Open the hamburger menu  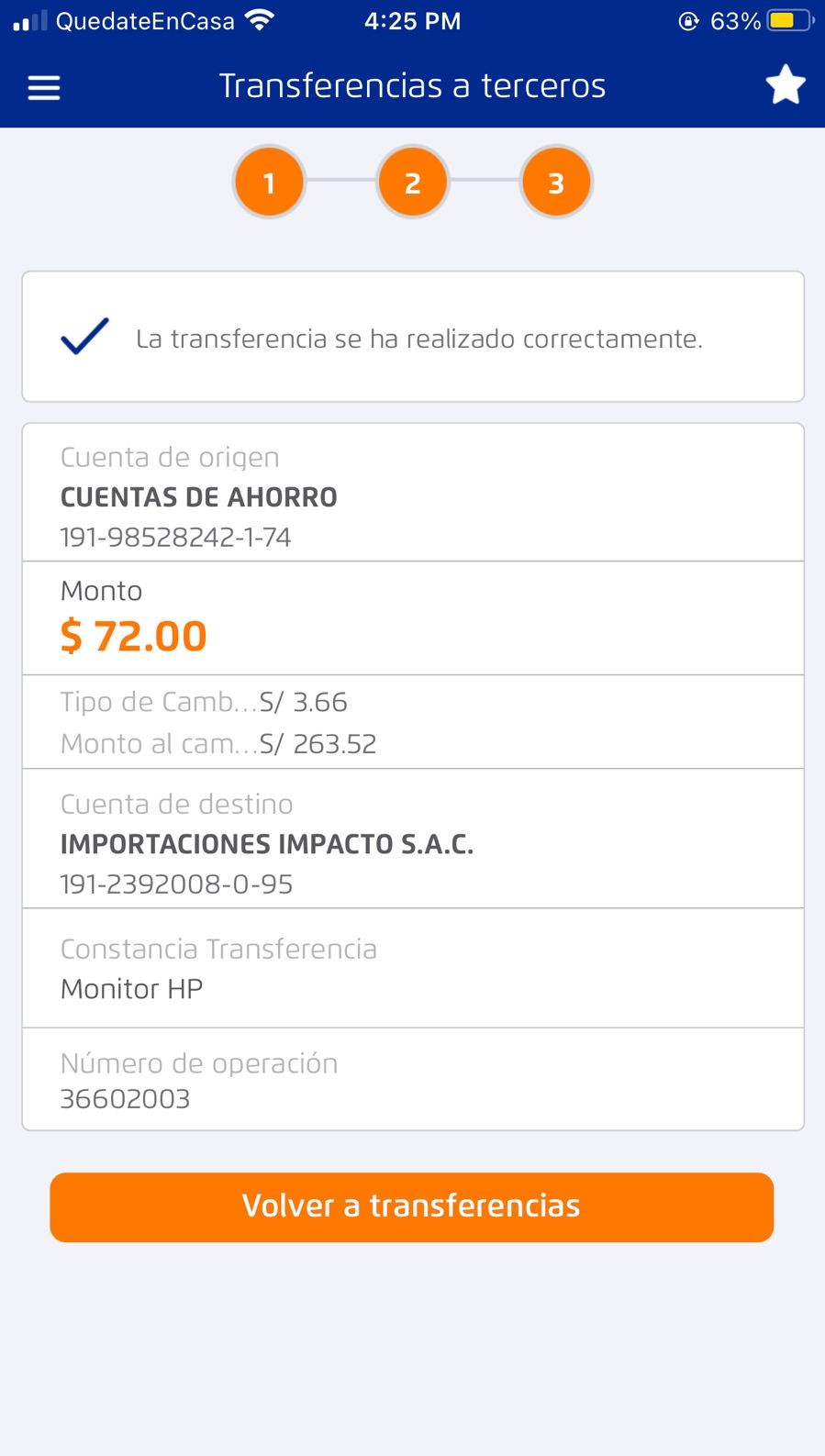tap(44, 87)
